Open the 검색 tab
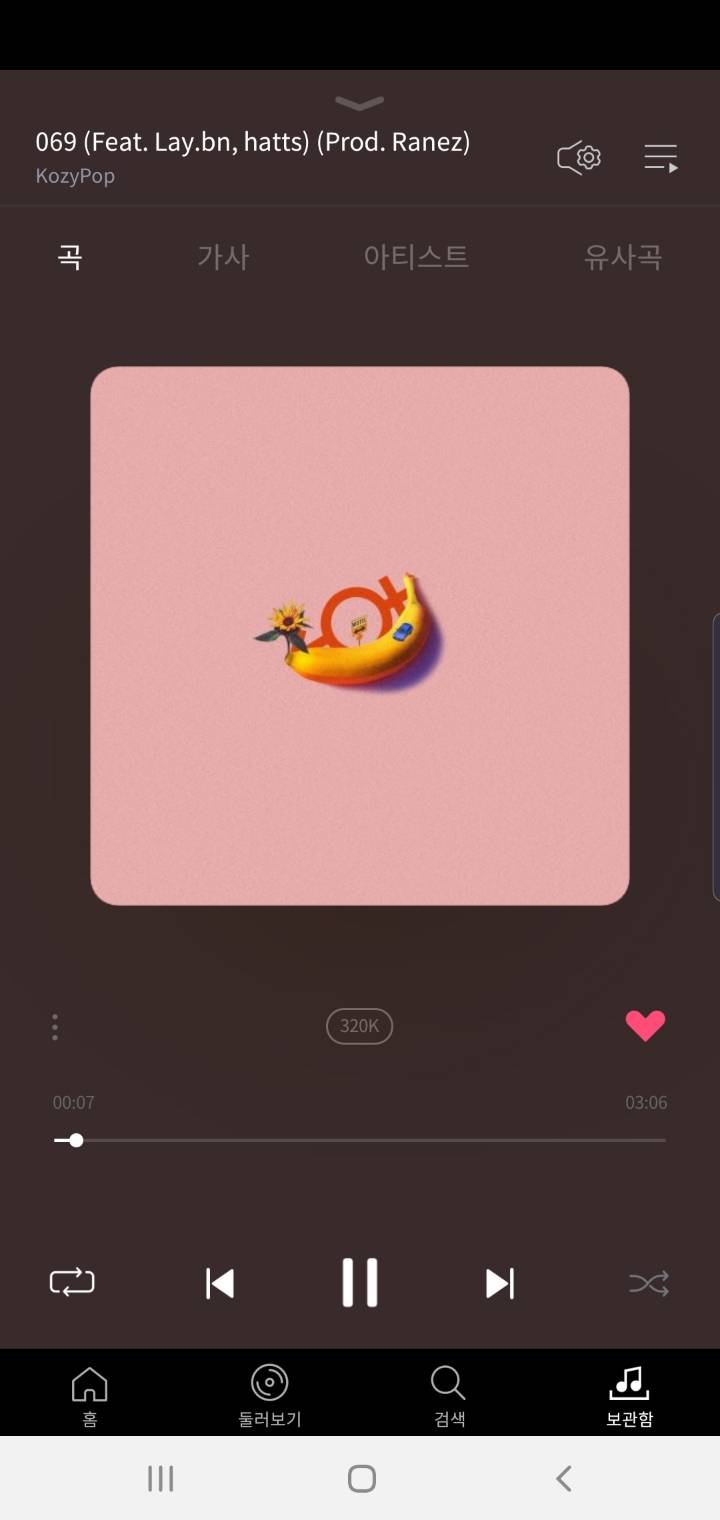The height and width of the screenshot is (1520, 720). [x=449, y=1395]
